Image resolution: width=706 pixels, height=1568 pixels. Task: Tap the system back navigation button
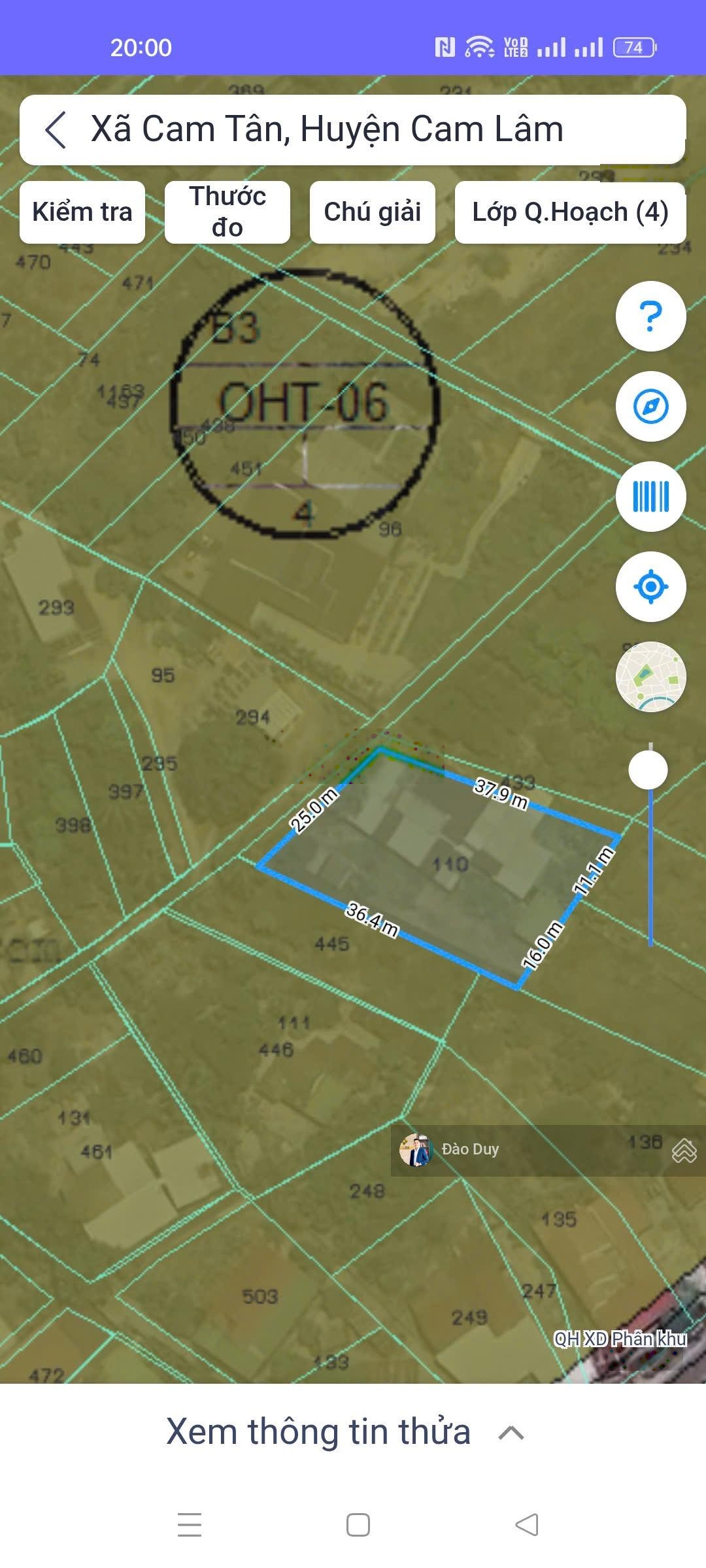pyautogui.click(x=527, y=1525)
